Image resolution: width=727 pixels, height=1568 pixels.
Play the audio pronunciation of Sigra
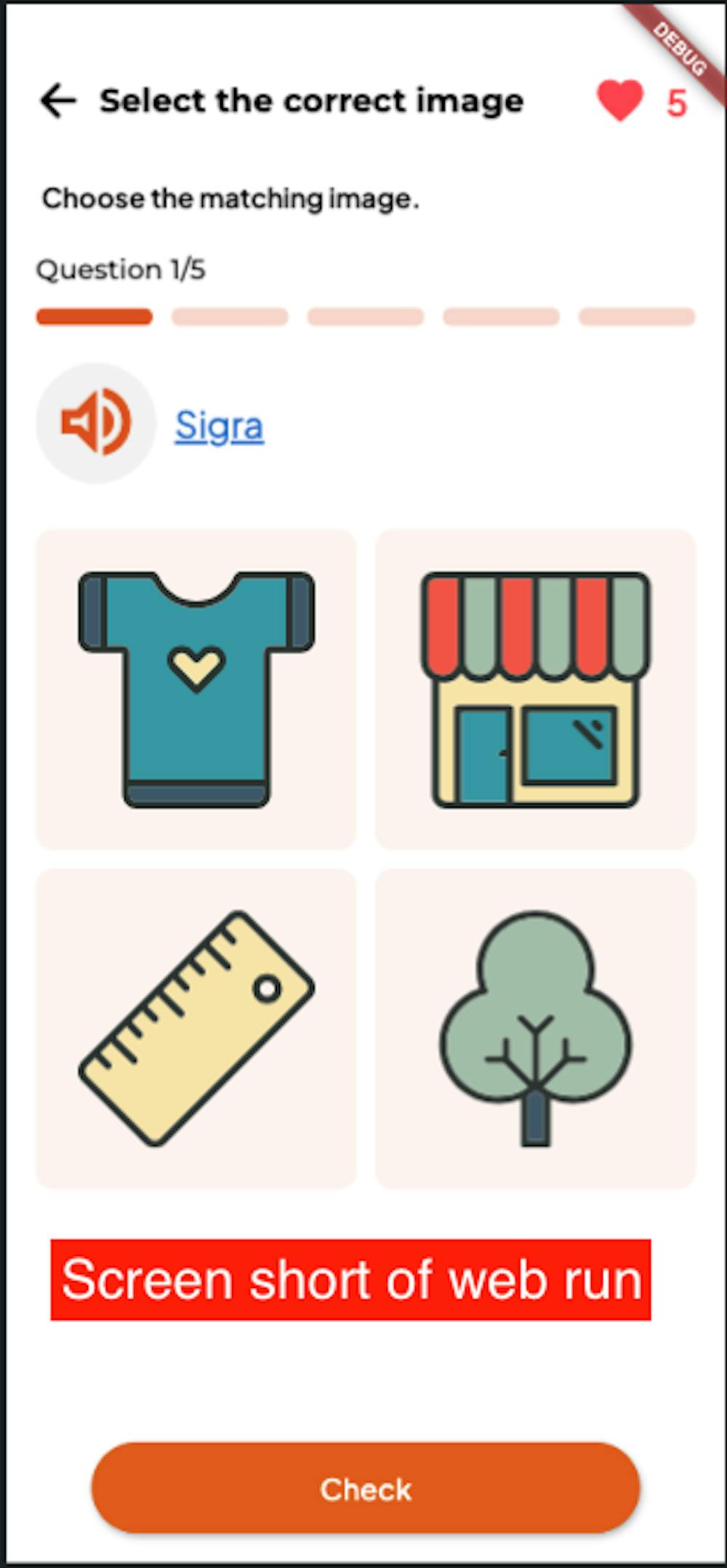pos(96,423)
